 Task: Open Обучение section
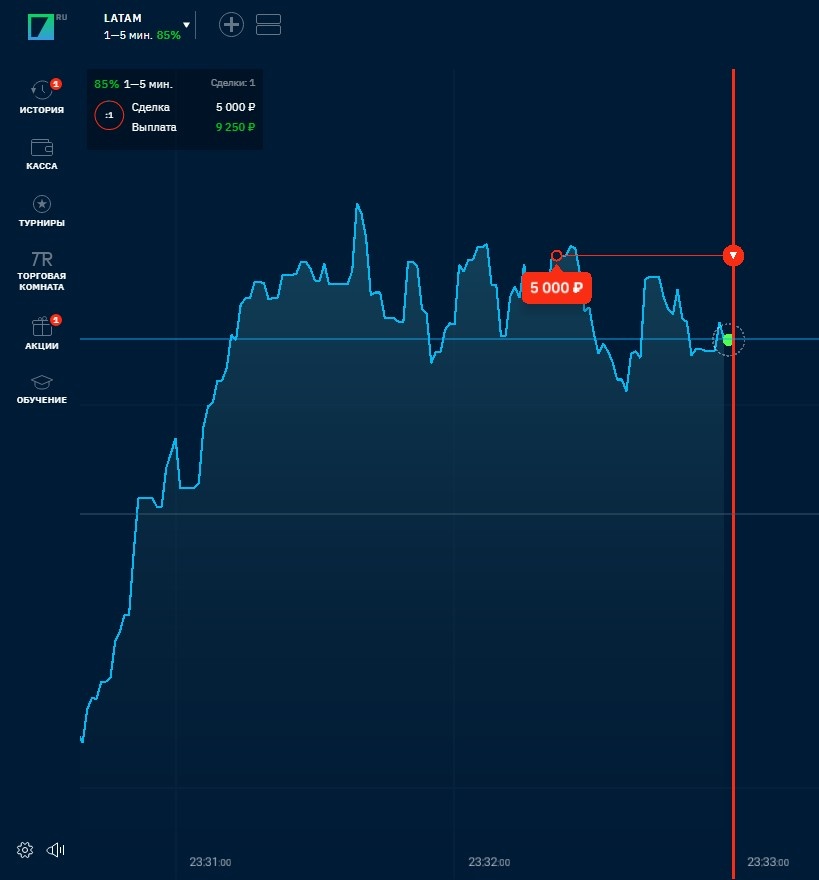42,389
